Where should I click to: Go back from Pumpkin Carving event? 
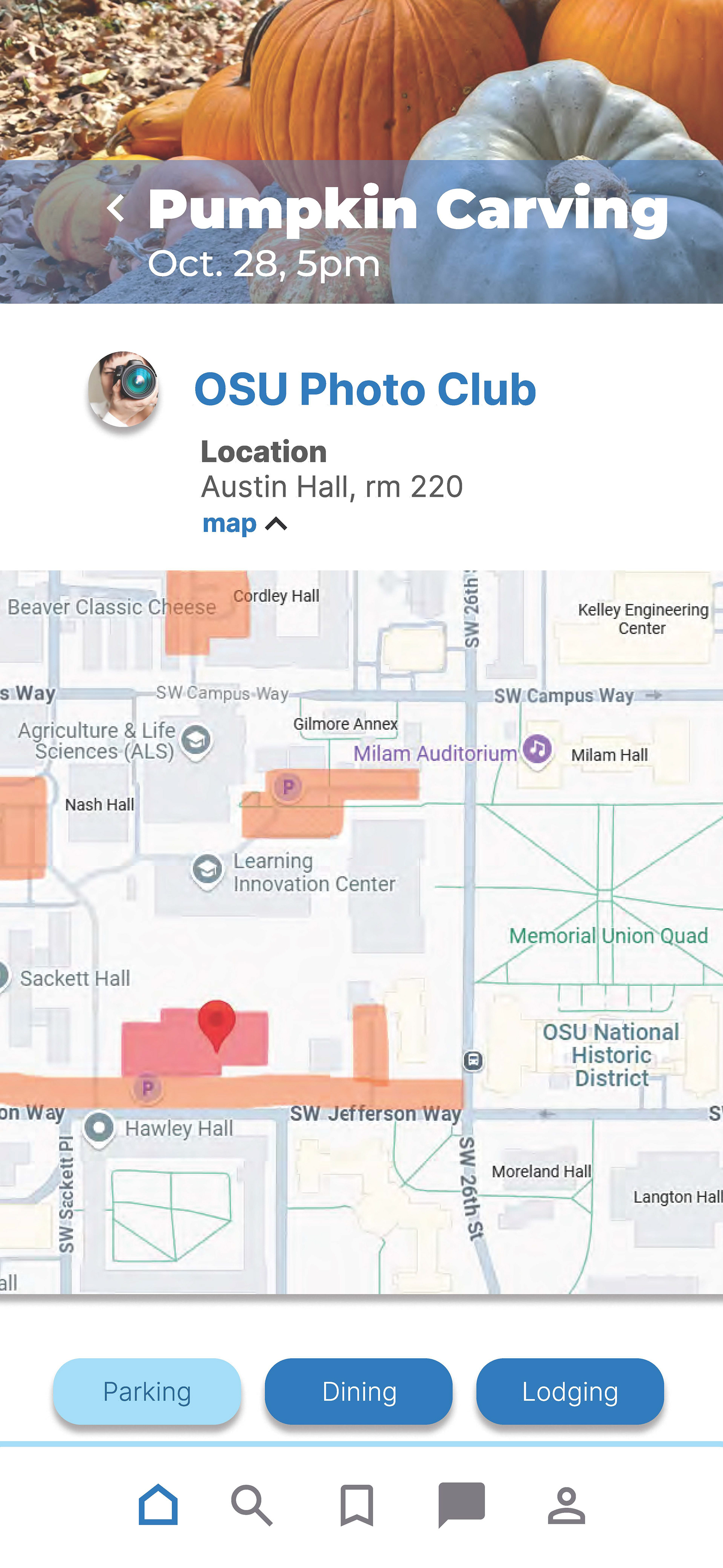coord(116,208)
